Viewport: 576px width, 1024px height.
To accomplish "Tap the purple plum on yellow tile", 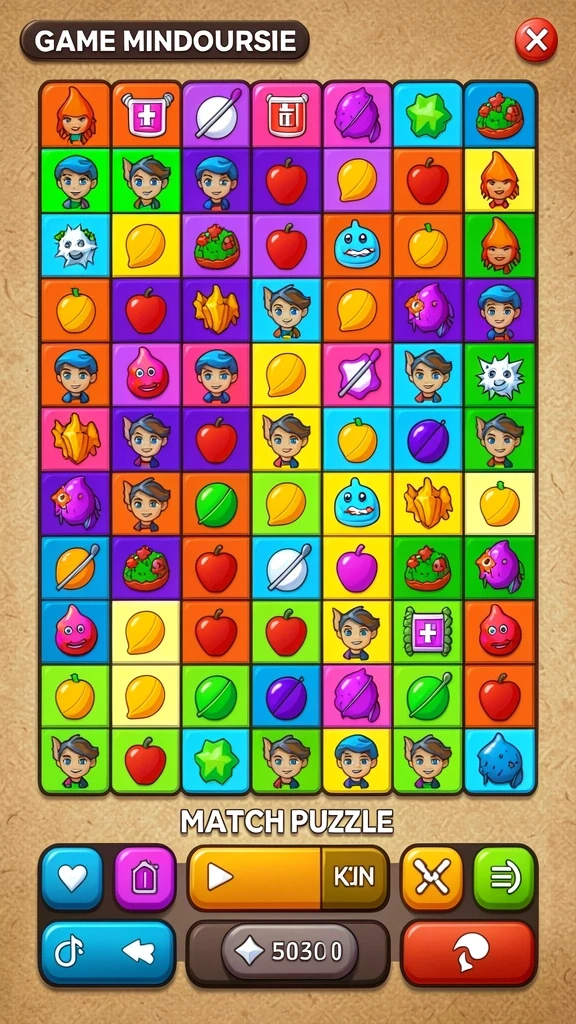I will tap(357, 568).
